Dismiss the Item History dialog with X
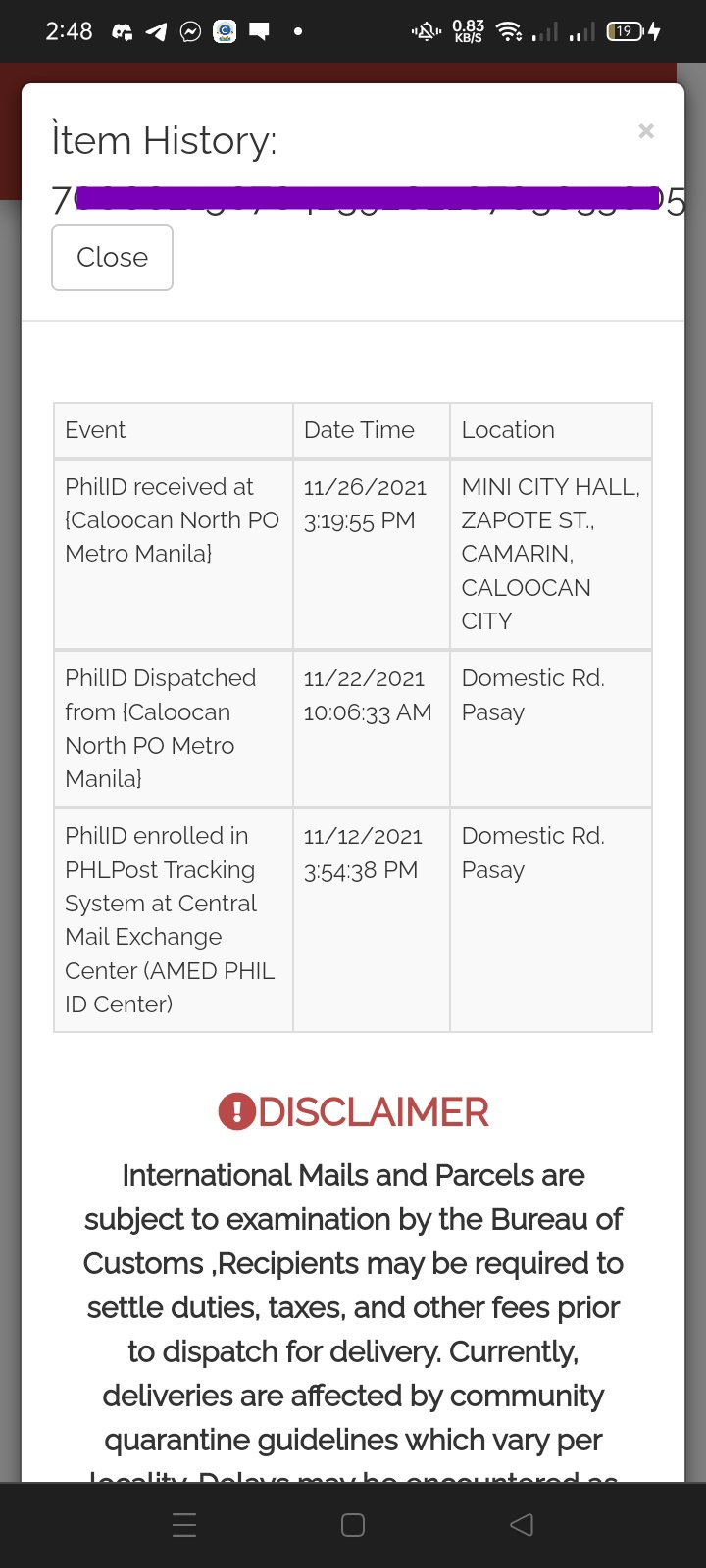The width and height of the screenshot is (706, 1568). pyautogui.click(x=645, y=131)
